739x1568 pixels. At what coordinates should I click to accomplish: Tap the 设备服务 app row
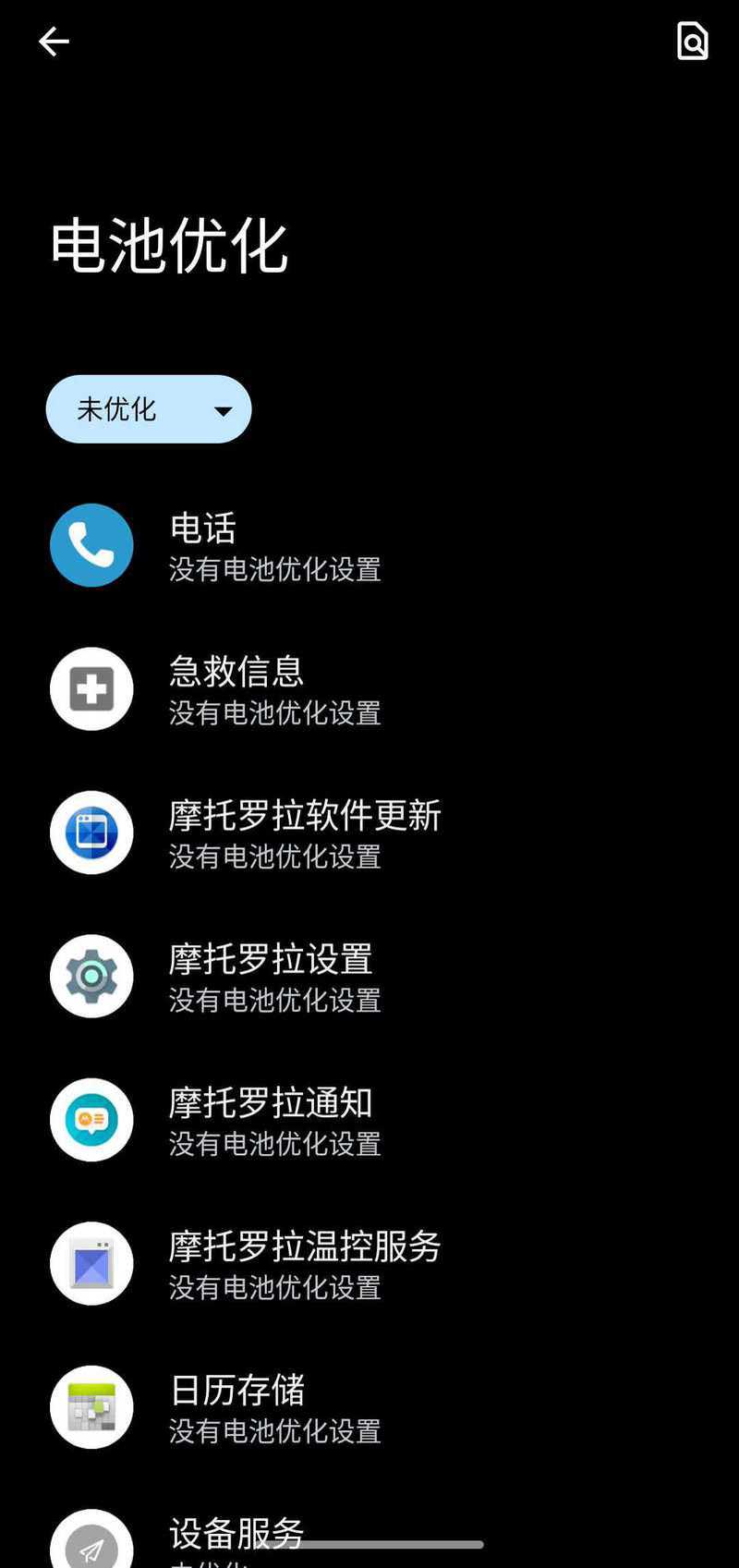(369, 1534)
